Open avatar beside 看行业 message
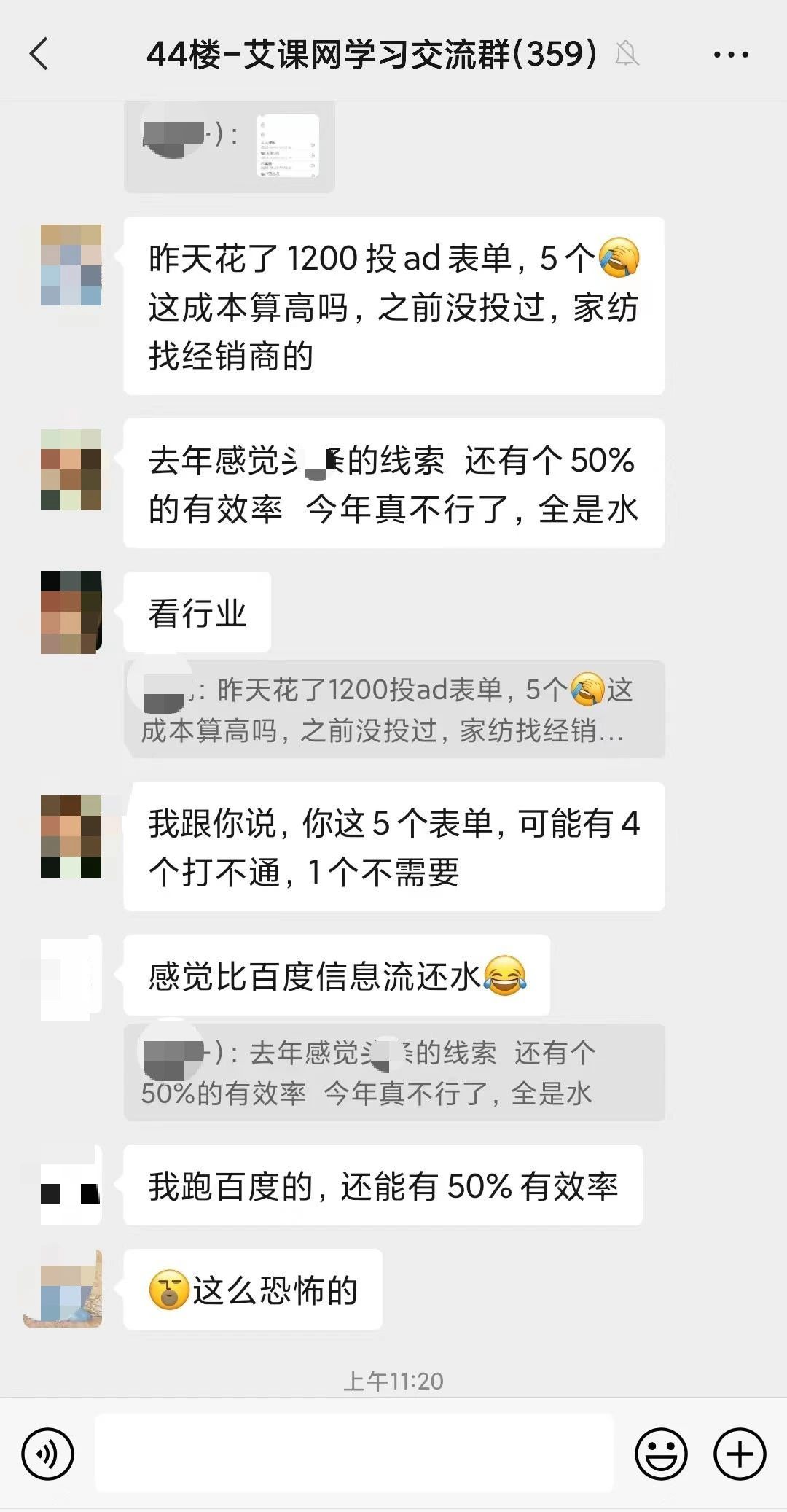This screenshot has height=1512, width=787. click(x=71, y=612)
